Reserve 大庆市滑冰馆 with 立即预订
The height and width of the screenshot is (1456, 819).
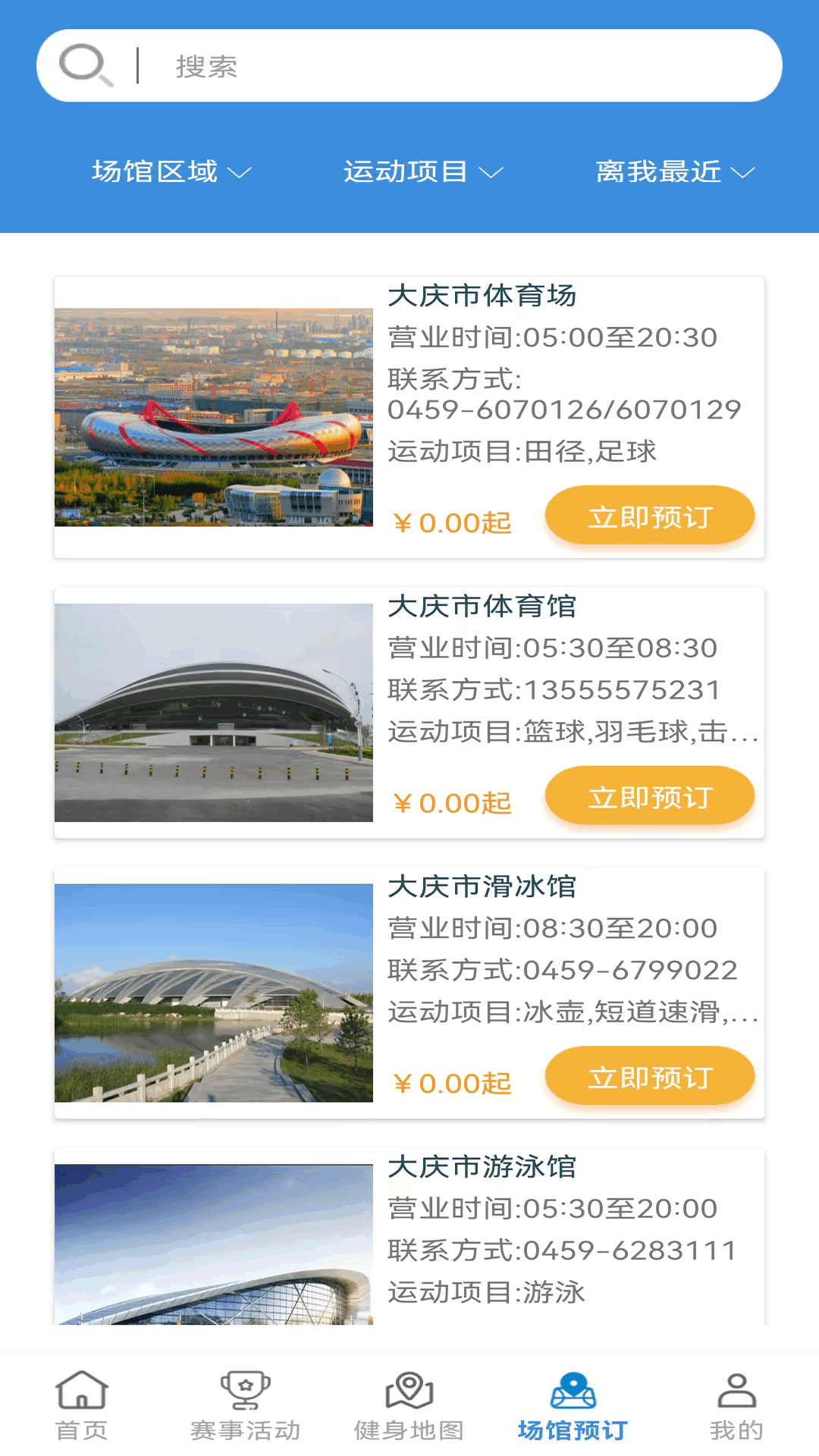(650, 1075)
